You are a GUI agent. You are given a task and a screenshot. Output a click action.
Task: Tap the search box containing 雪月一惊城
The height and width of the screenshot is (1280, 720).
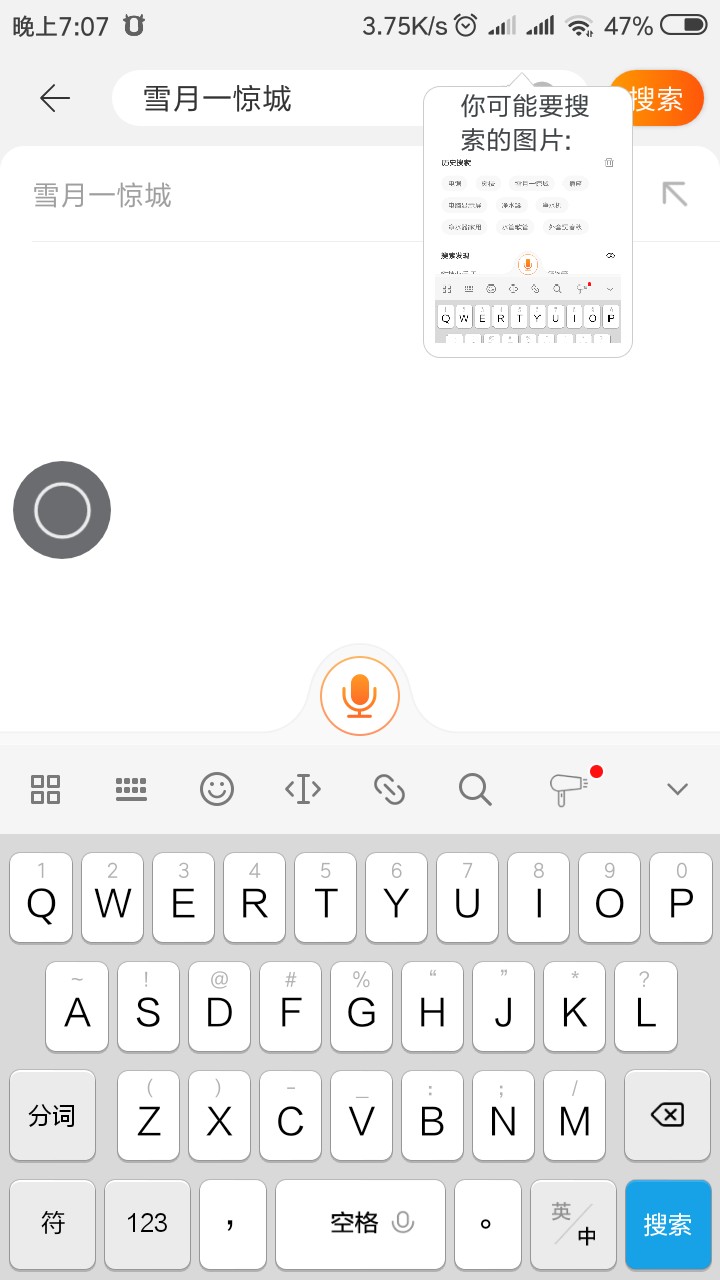[x=270, y=98]
